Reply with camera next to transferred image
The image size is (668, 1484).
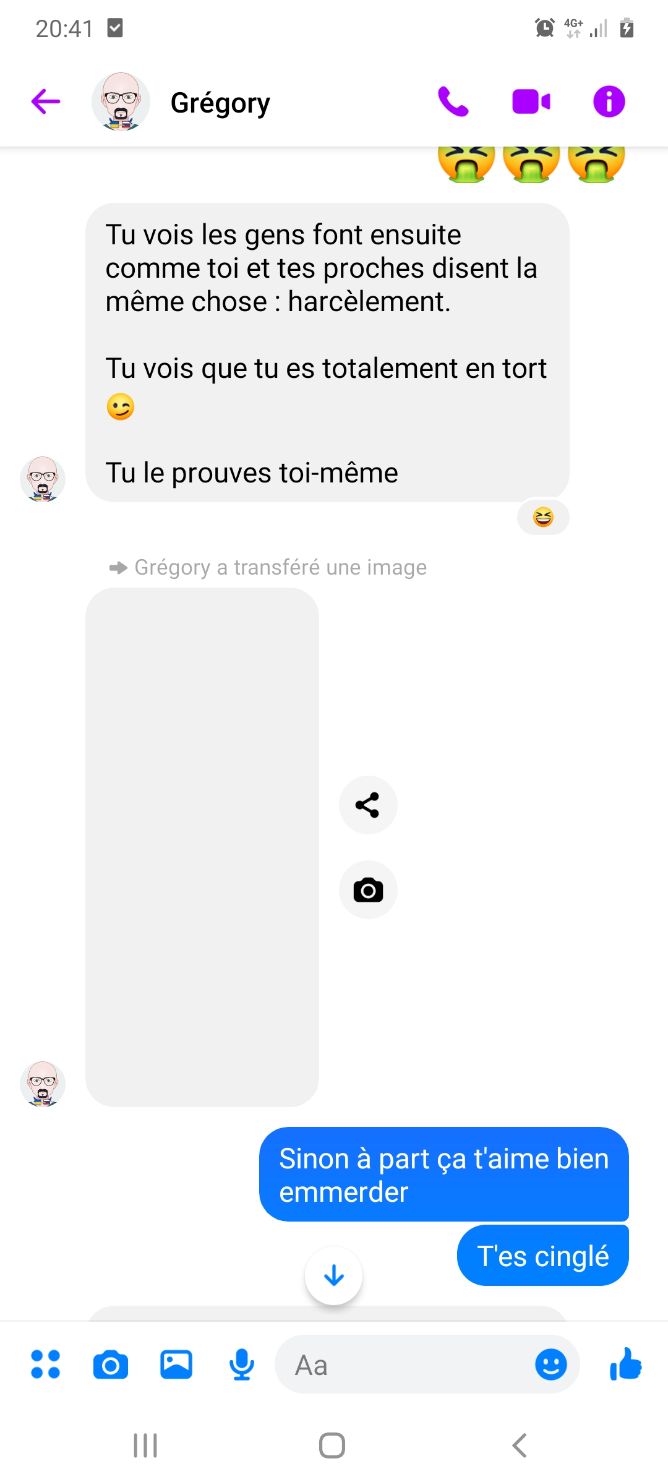(368, 890)
